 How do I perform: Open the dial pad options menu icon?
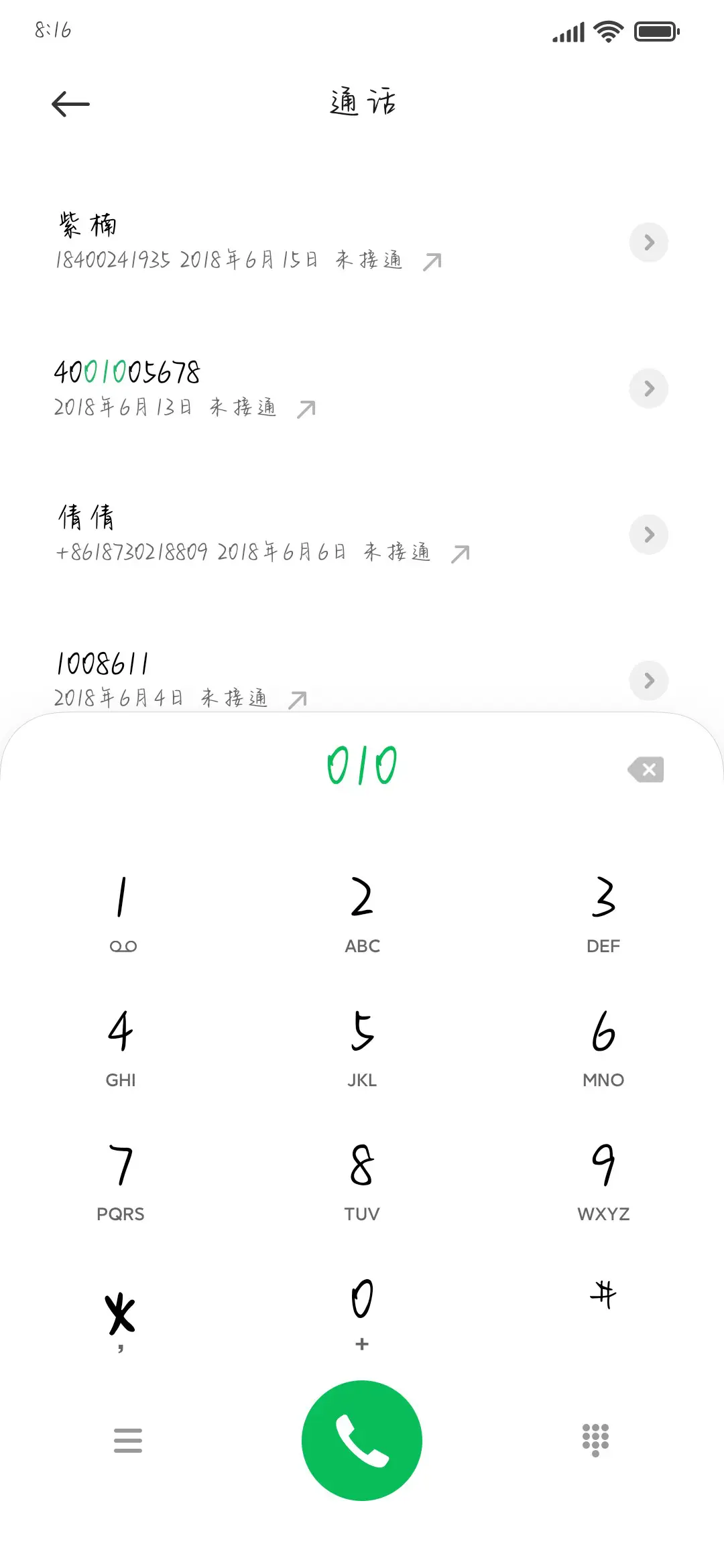pos(129,1441)
